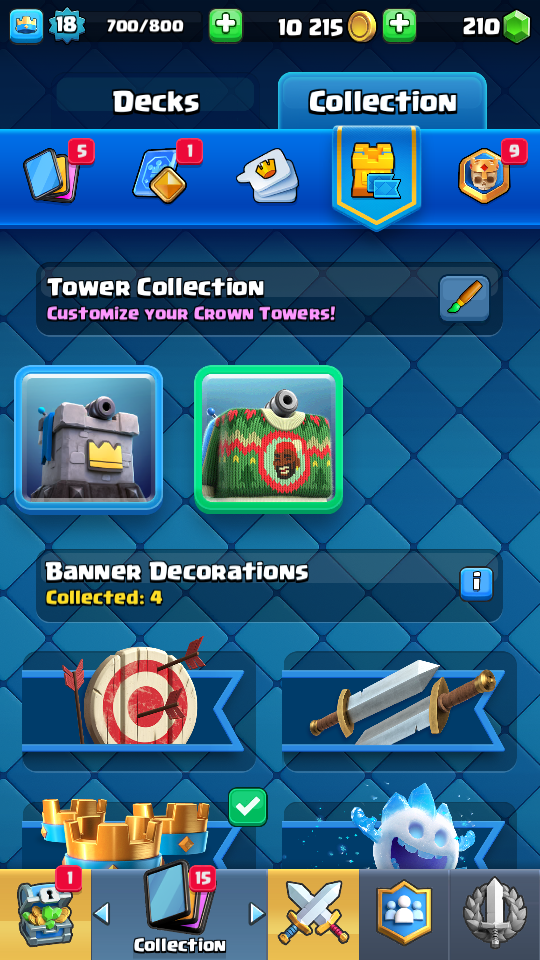Go to the Battle crossed-swords tab
The height and width of the screenshot is (960, 540).
[313, 914]
